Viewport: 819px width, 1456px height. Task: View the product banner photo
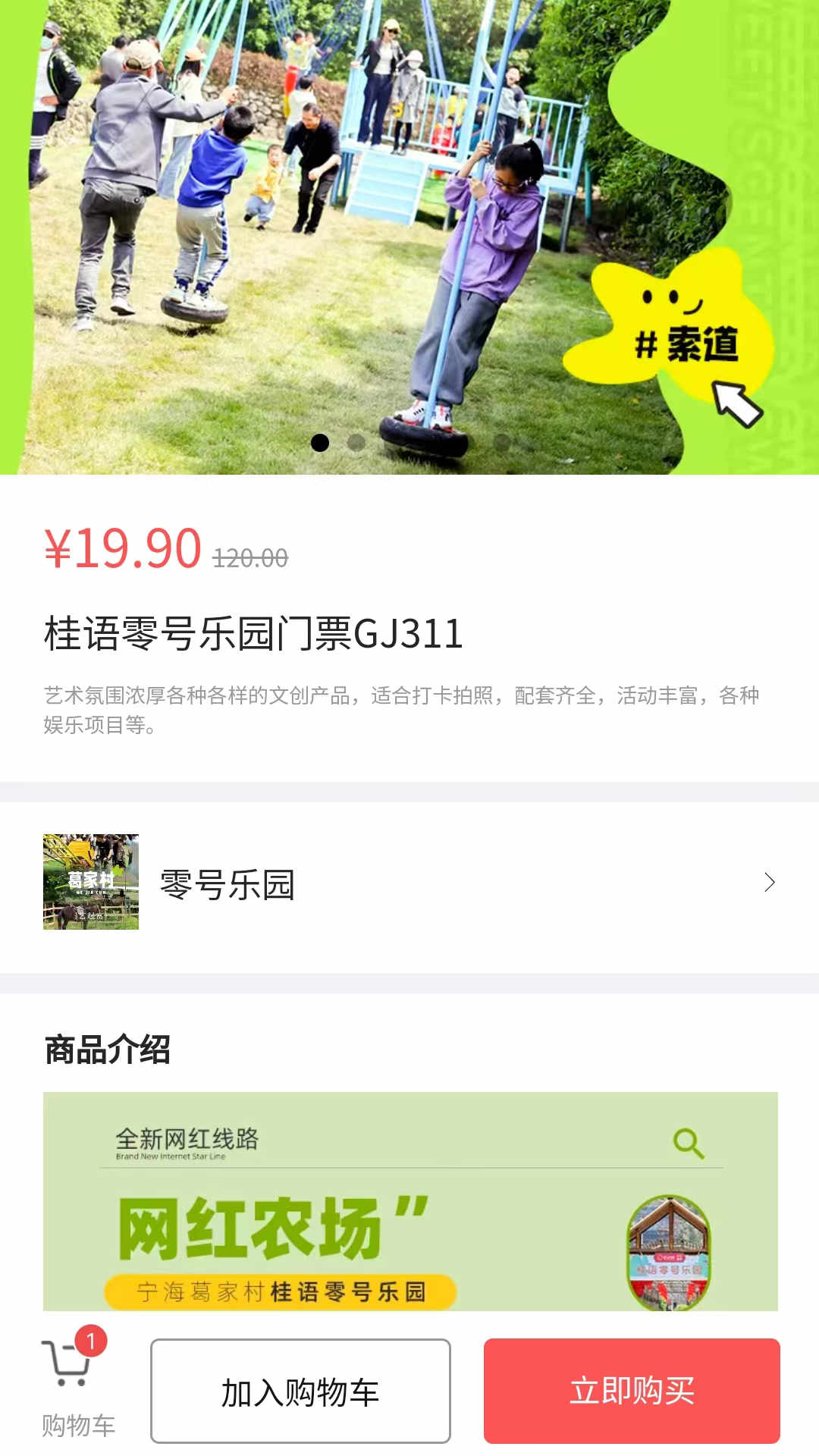pyautogui.click(x=409, y=227)
